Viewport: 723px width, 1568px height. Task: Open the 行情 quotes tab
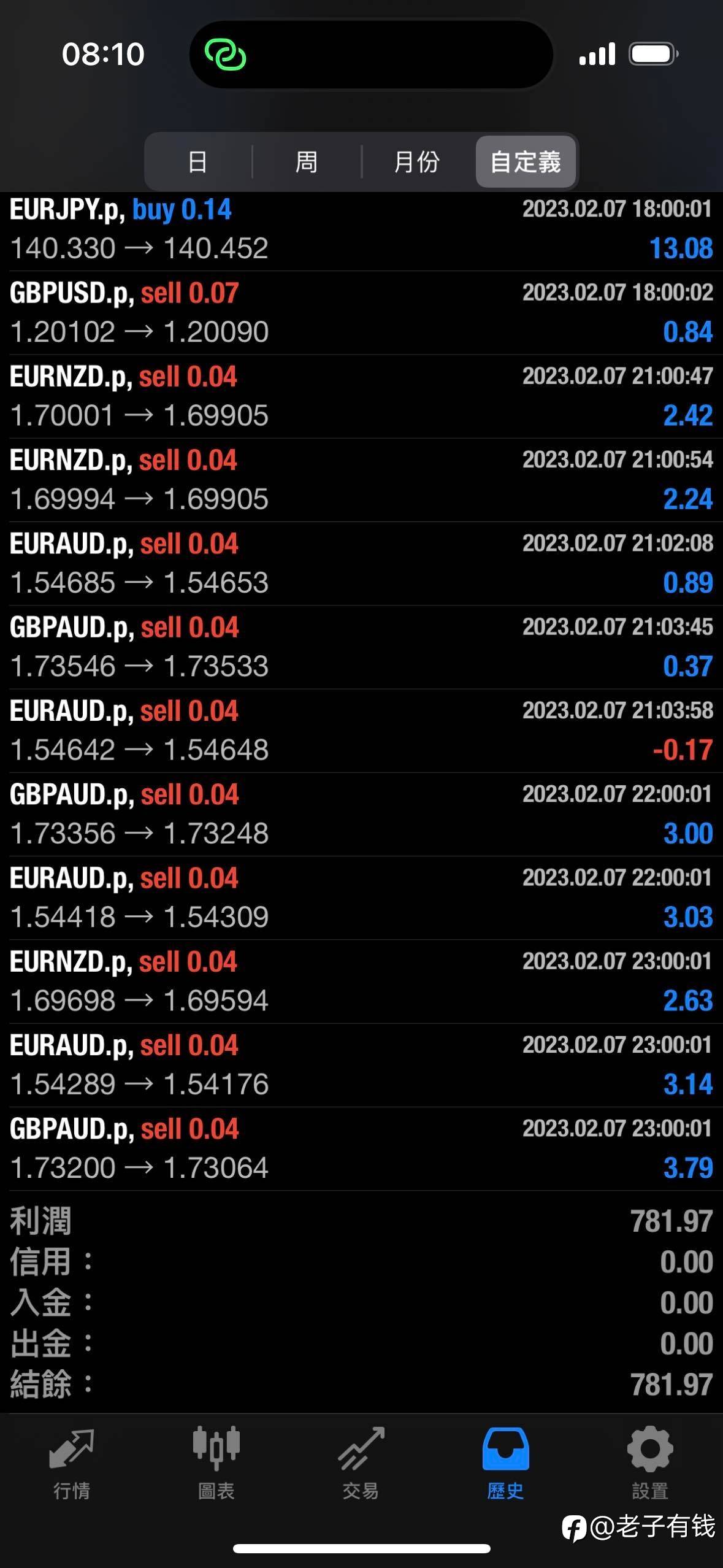(72, 1462)
